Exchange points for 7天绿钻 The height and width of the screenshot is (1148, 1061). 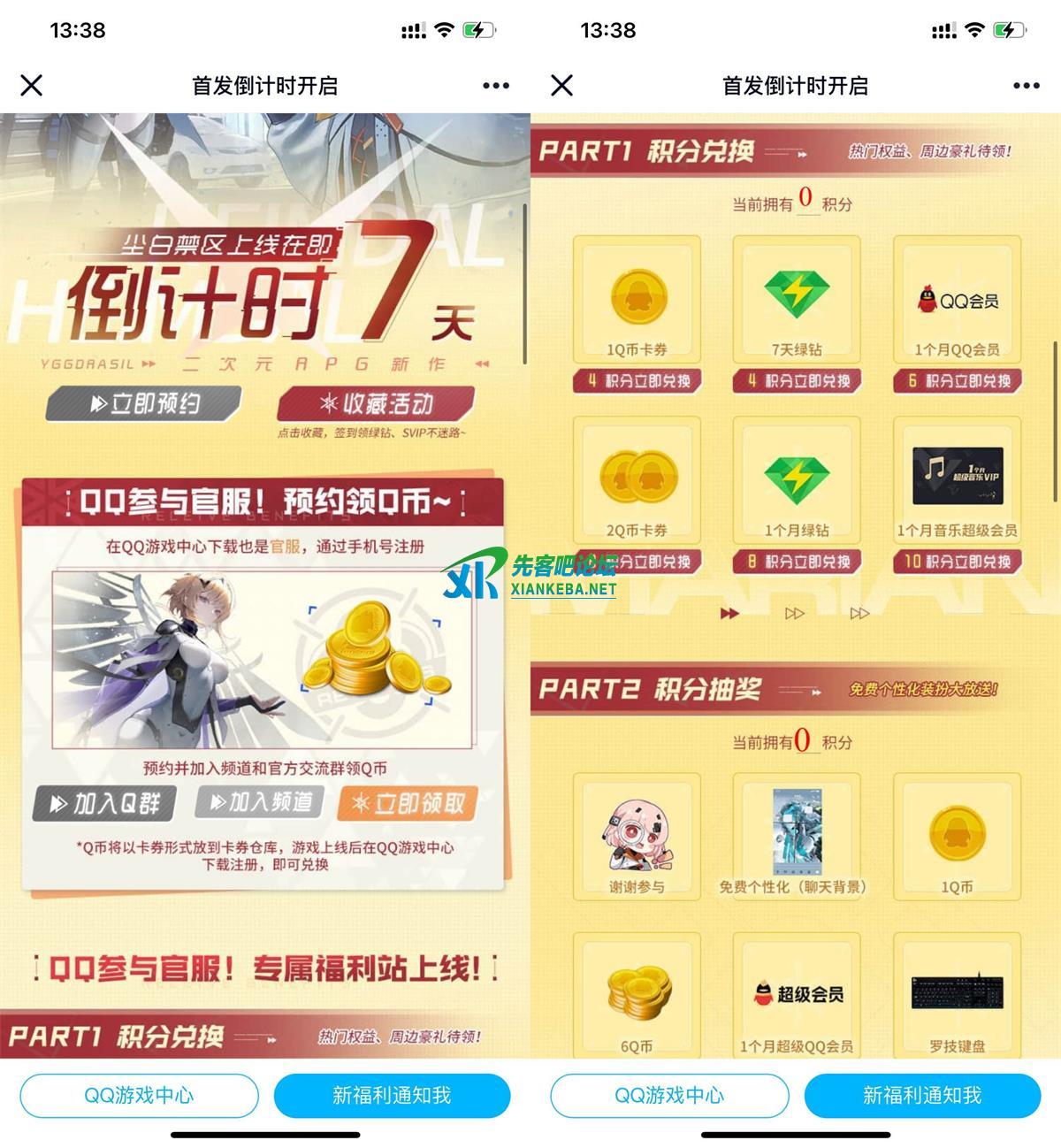(797, 381)
